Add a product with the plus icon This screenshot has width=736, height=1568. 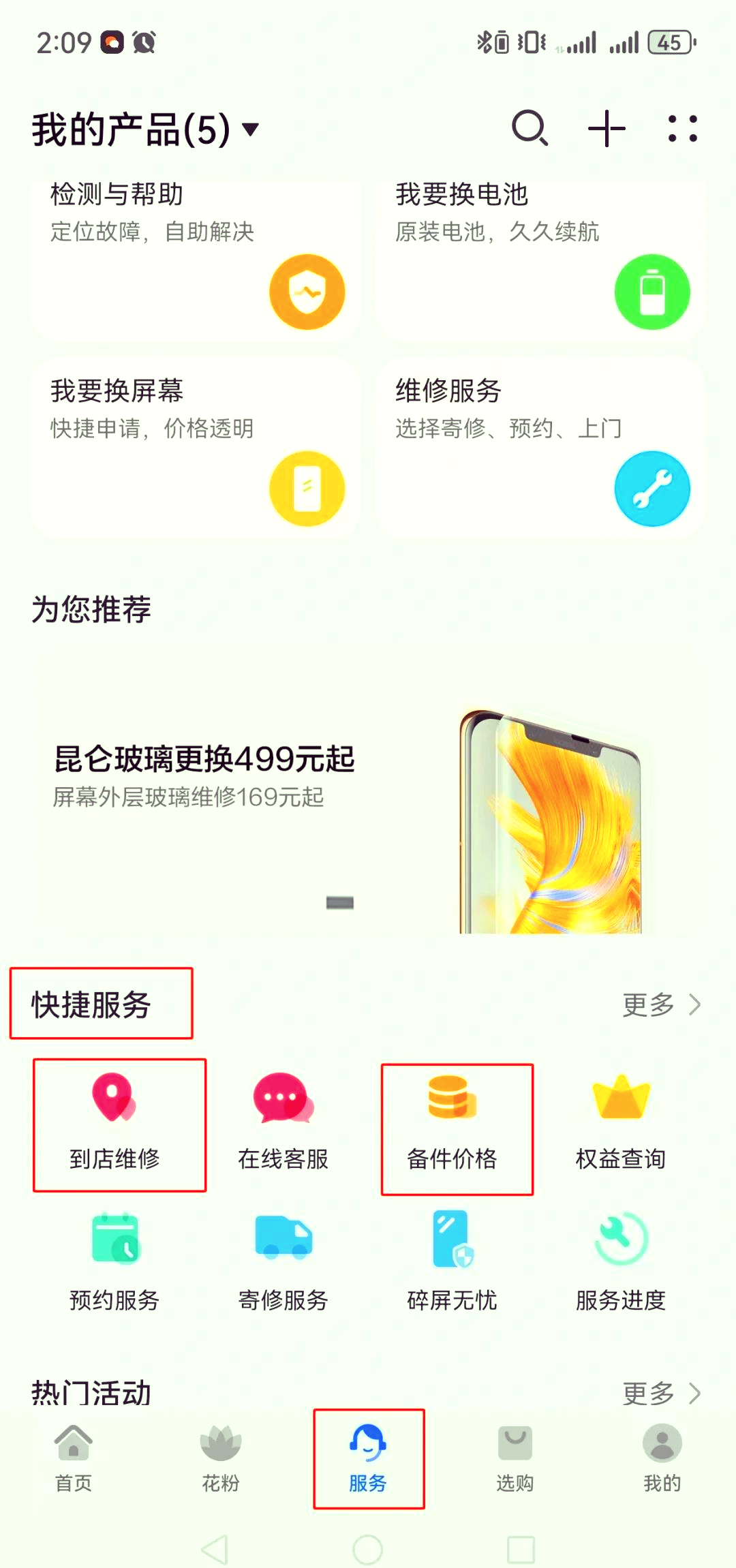[x=607, y=129]
